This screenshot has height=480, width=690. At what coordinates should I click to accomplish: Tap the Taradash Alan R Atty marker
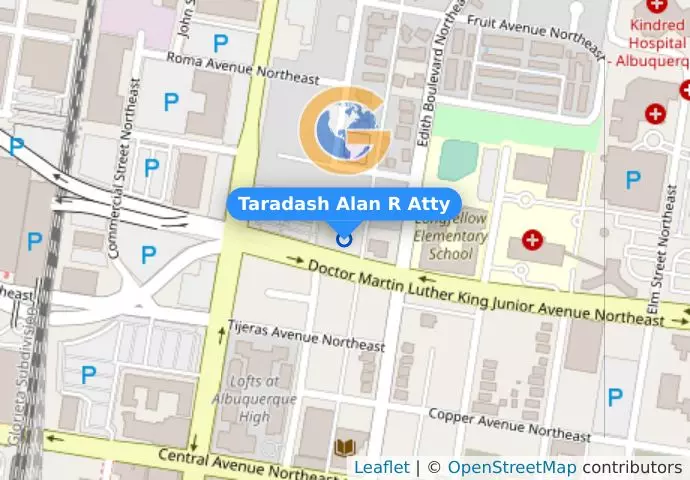coord(344,238)
